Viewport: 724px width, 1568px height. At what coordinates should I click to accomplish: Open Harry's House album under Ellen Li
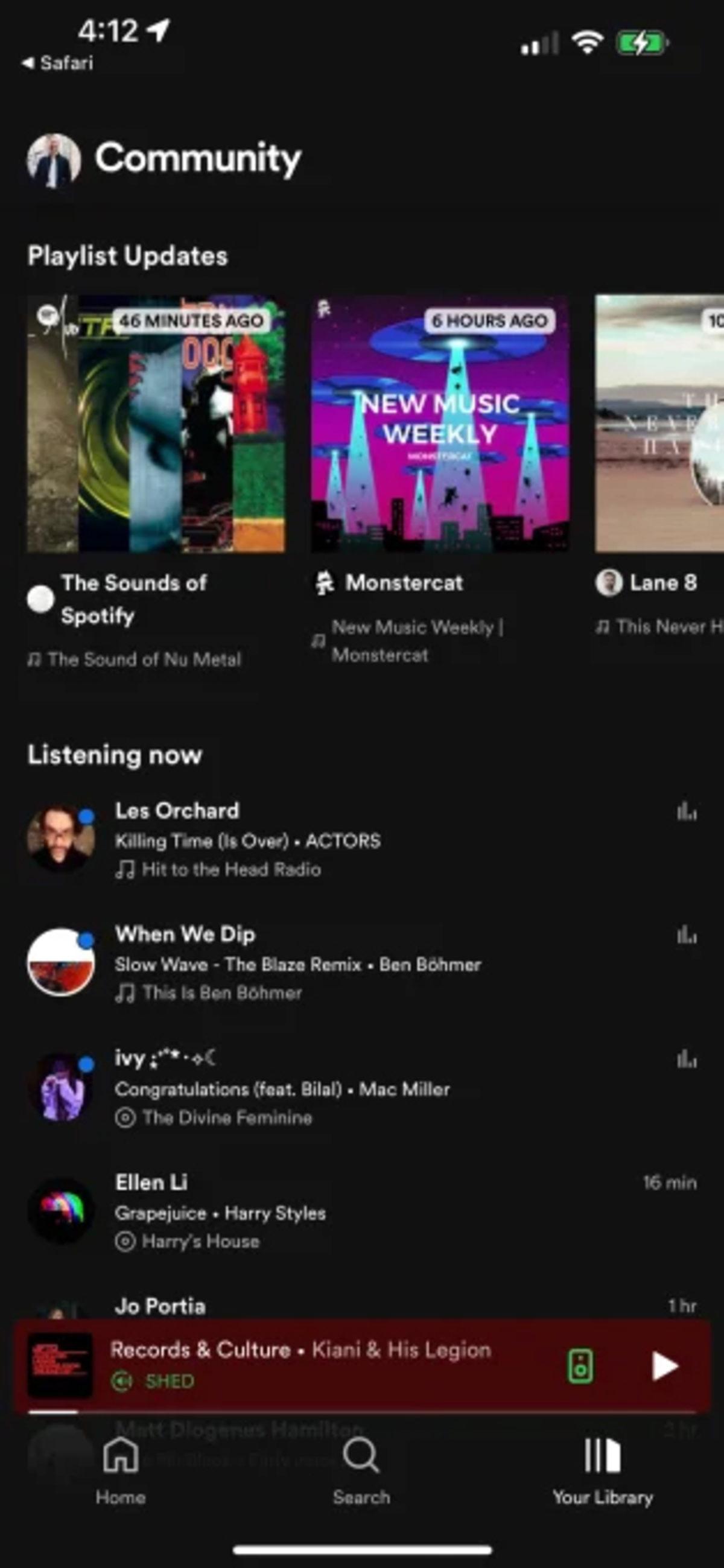tap(201, 1241)
